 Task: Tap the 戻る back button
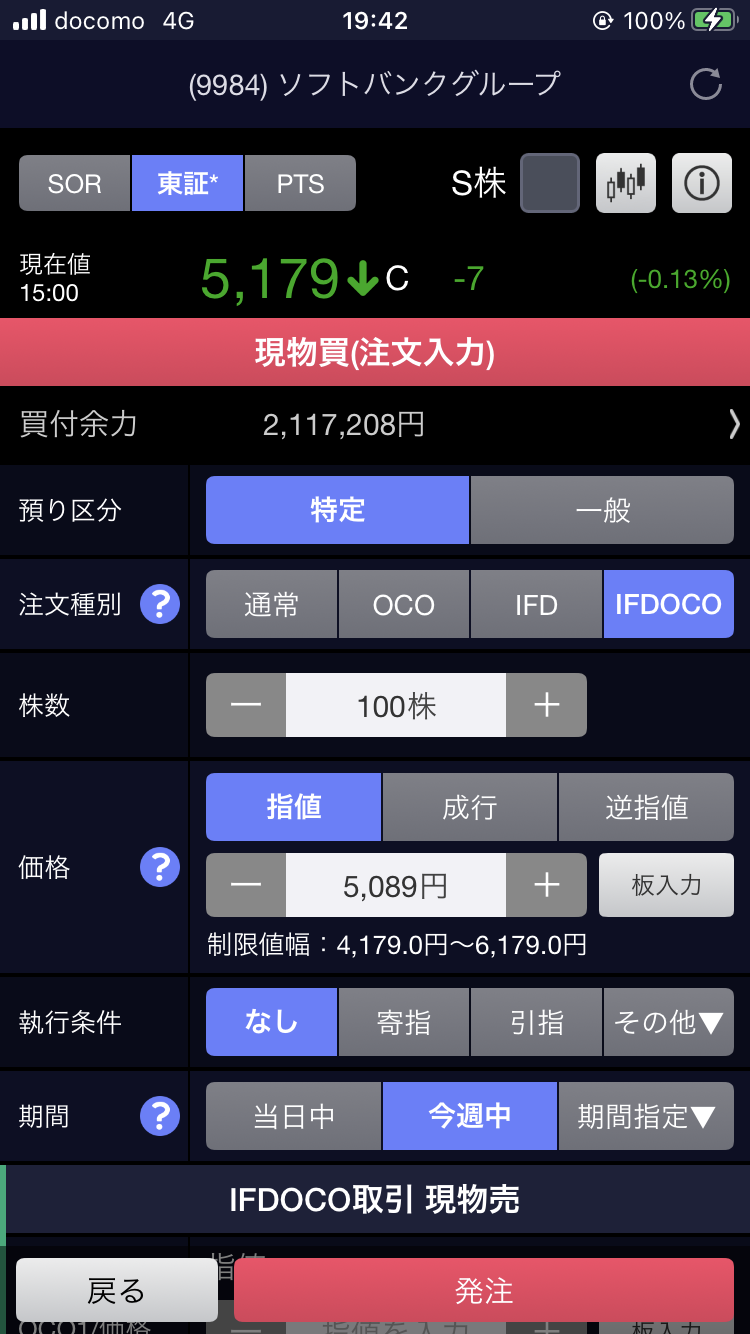point(115,1290)
